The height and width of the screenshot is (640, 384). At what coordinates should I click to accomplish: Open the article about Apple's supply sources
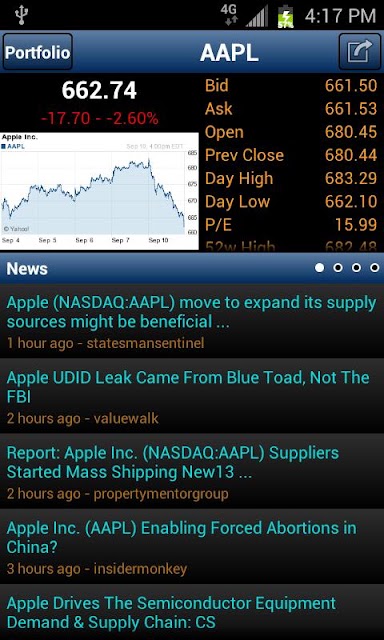point(192,321)
